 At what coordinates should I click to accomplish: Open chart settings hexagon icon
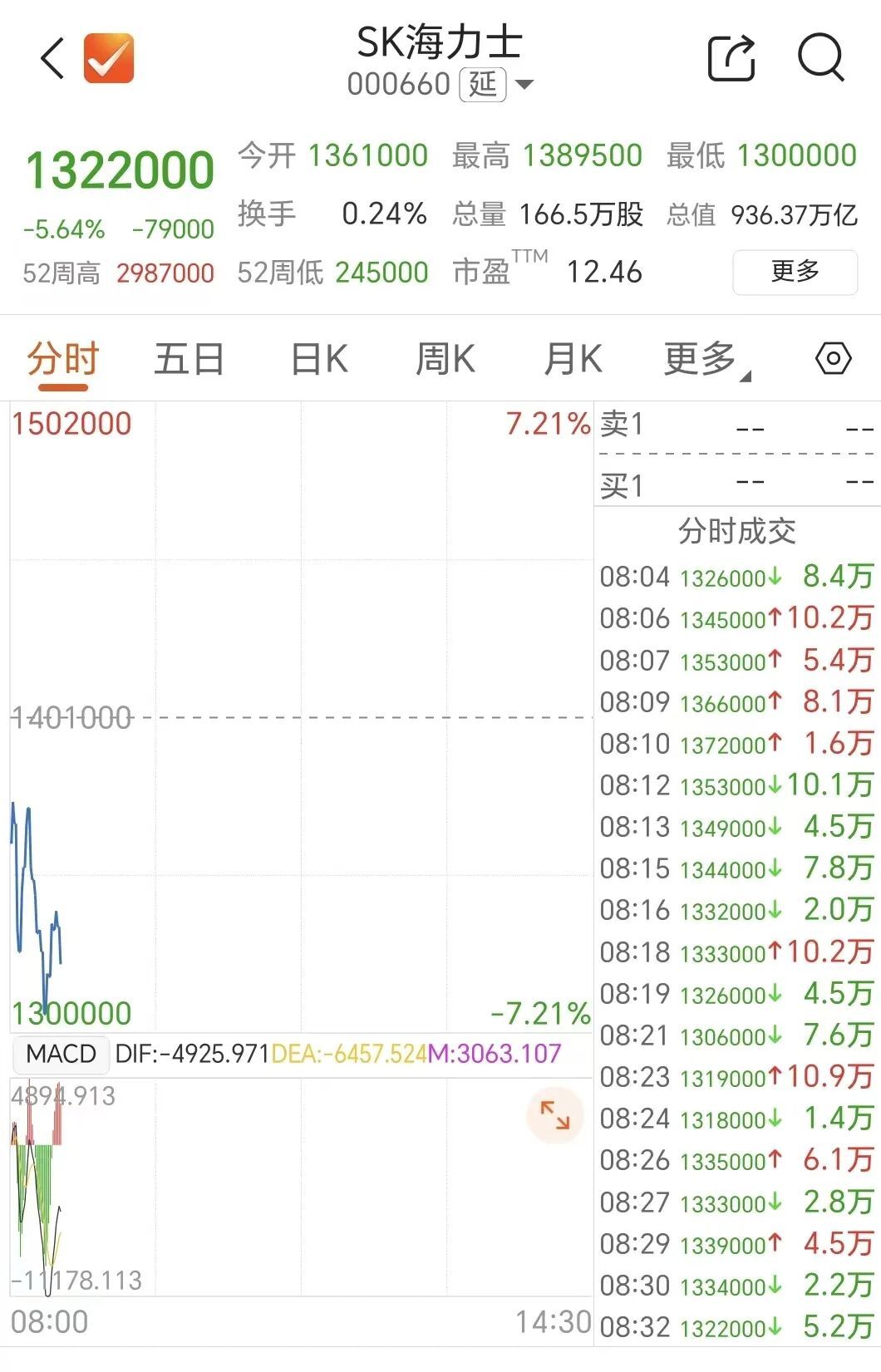point(833,359)
